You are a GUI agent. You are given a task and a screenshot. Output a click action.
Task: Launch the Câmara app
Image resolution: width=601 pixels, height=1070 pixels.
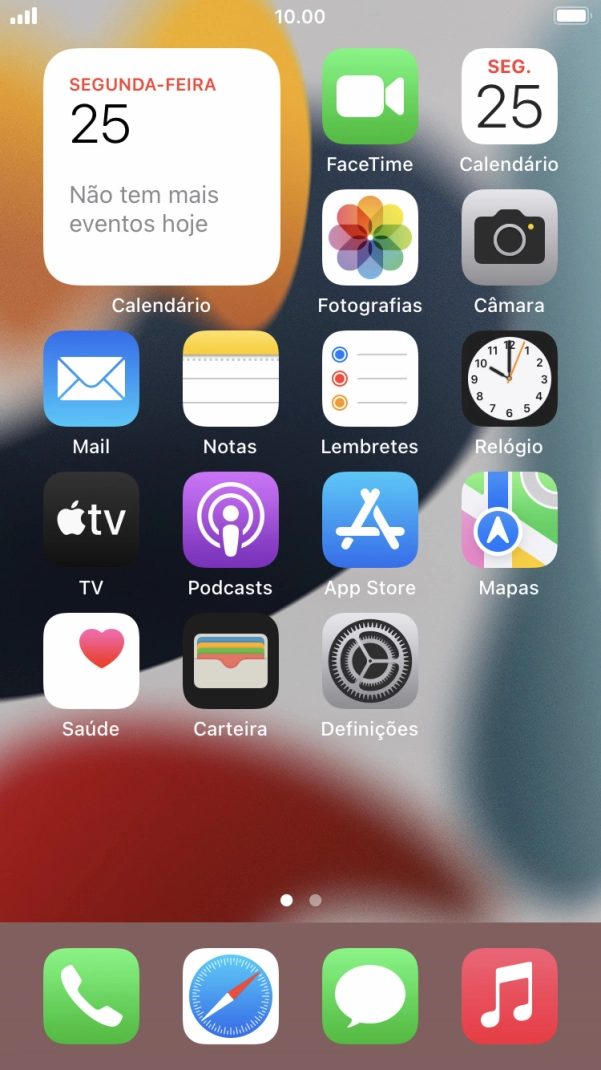[x=509, y=238]
